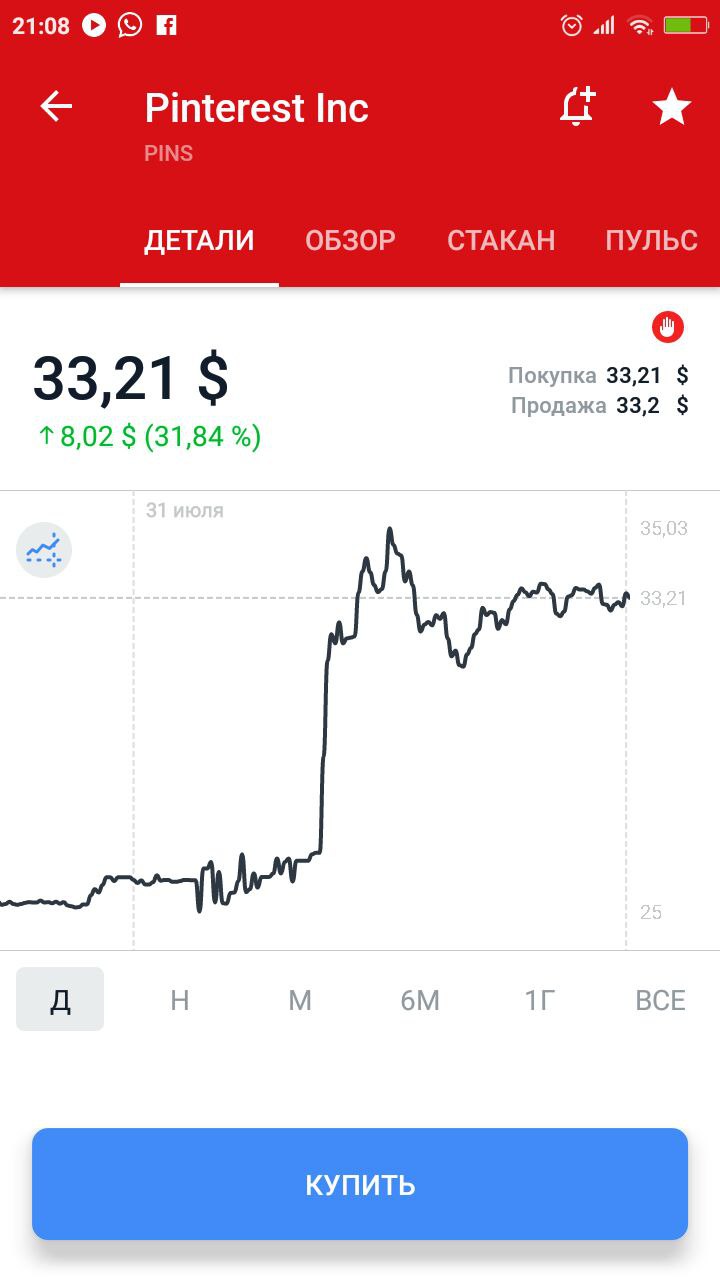This screenshot has height=1280, width=720.
Task: Select the Д day chart period
Action: pos(60,999)
